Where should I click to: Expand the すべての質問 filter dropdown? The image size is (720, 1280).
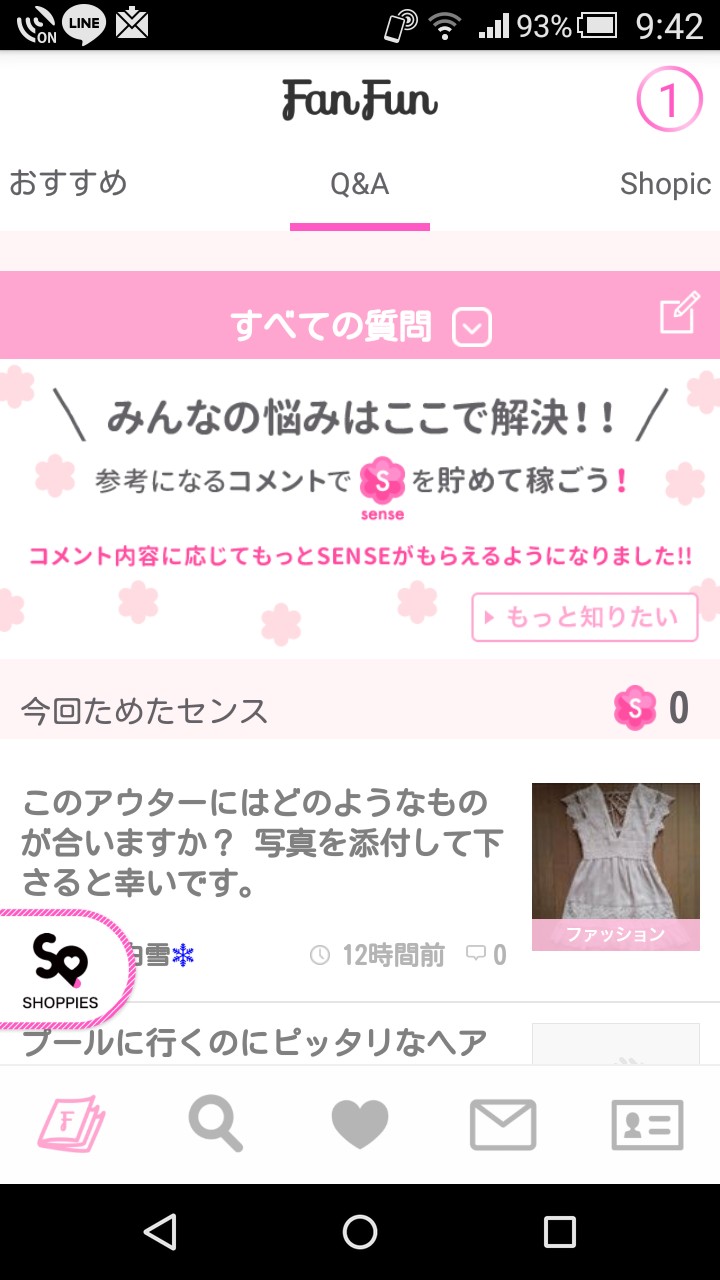tap(471, 327)
